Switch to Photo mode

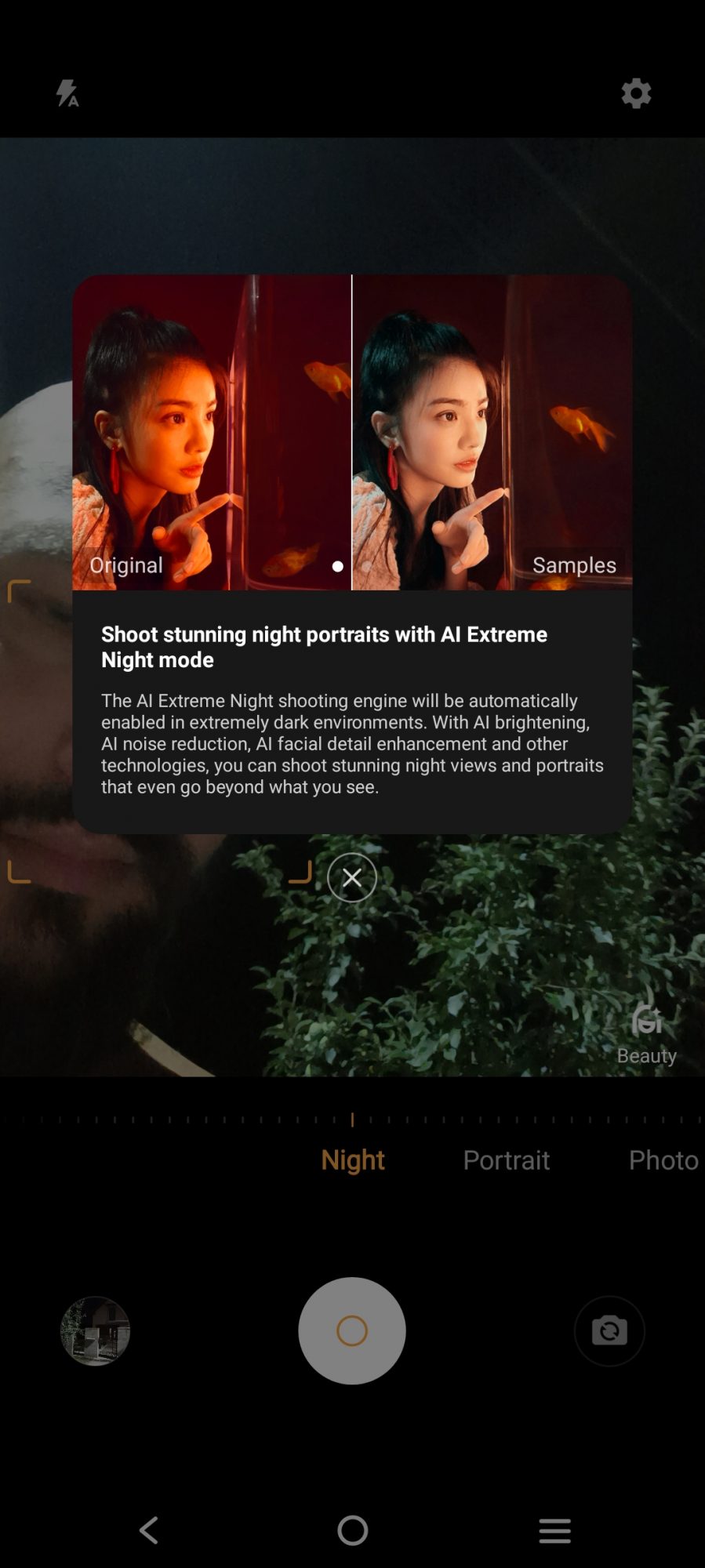tap(663, 1160)
